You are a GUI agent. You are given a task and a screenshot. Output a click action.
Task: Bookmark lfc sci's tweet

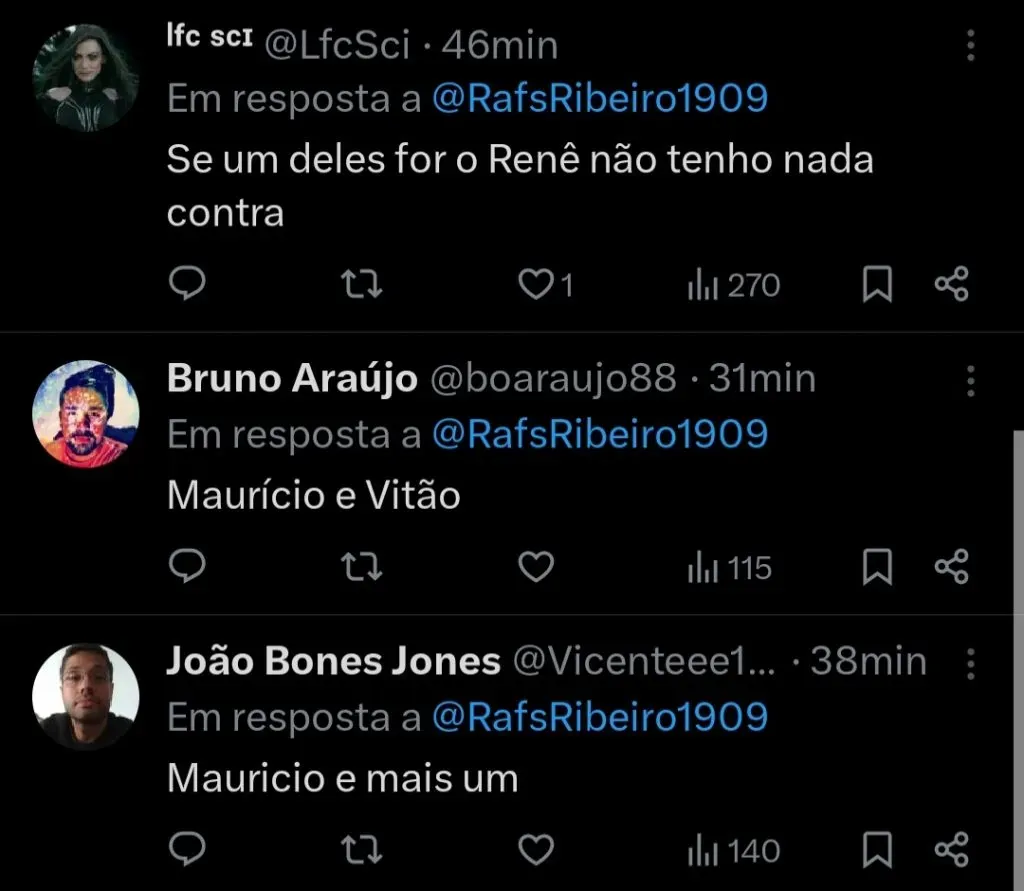[877, 286]
